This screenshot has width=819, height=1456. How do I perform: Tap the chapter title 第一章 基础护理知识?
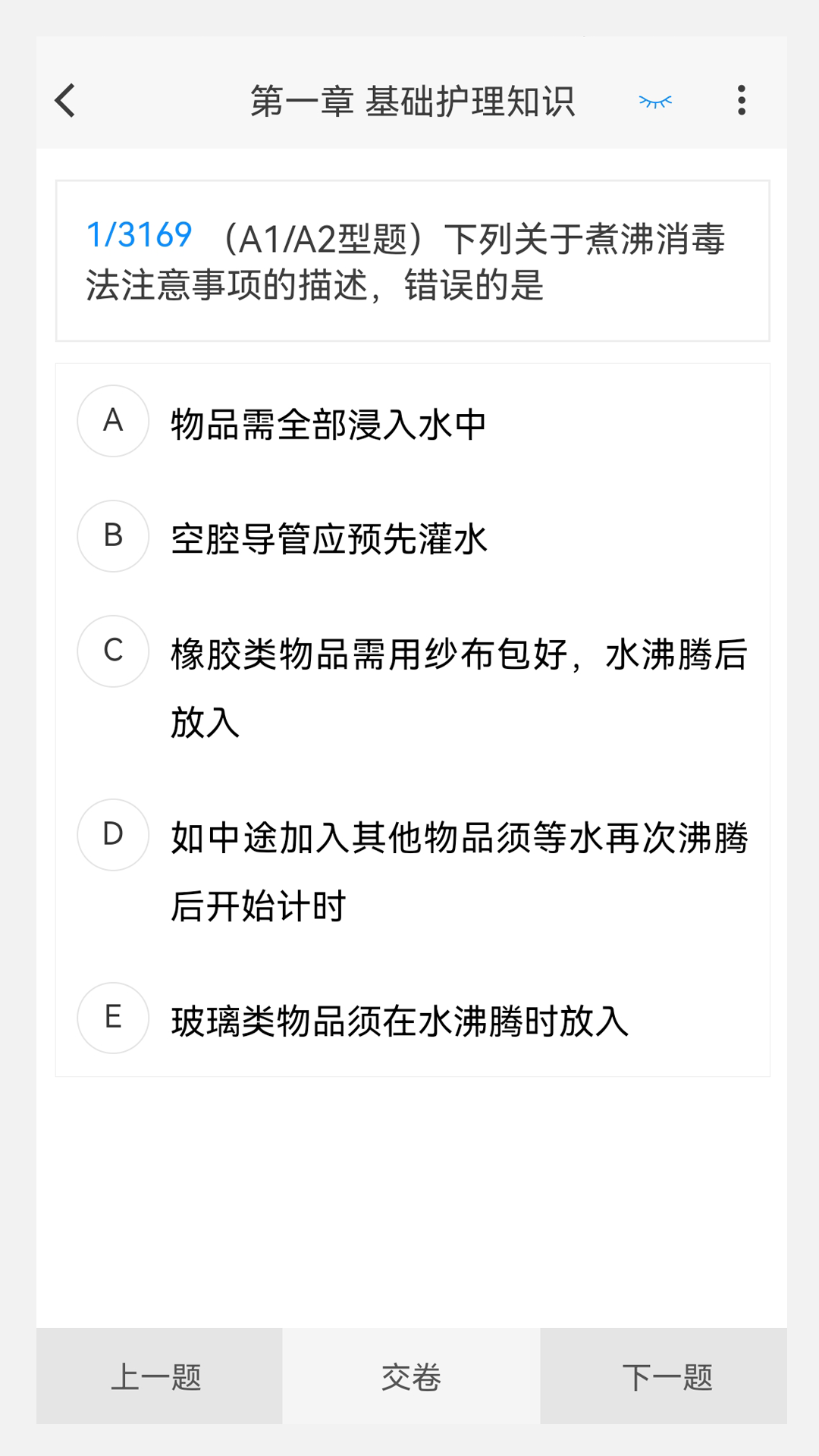pyautogui.click(x=413, y=100)
